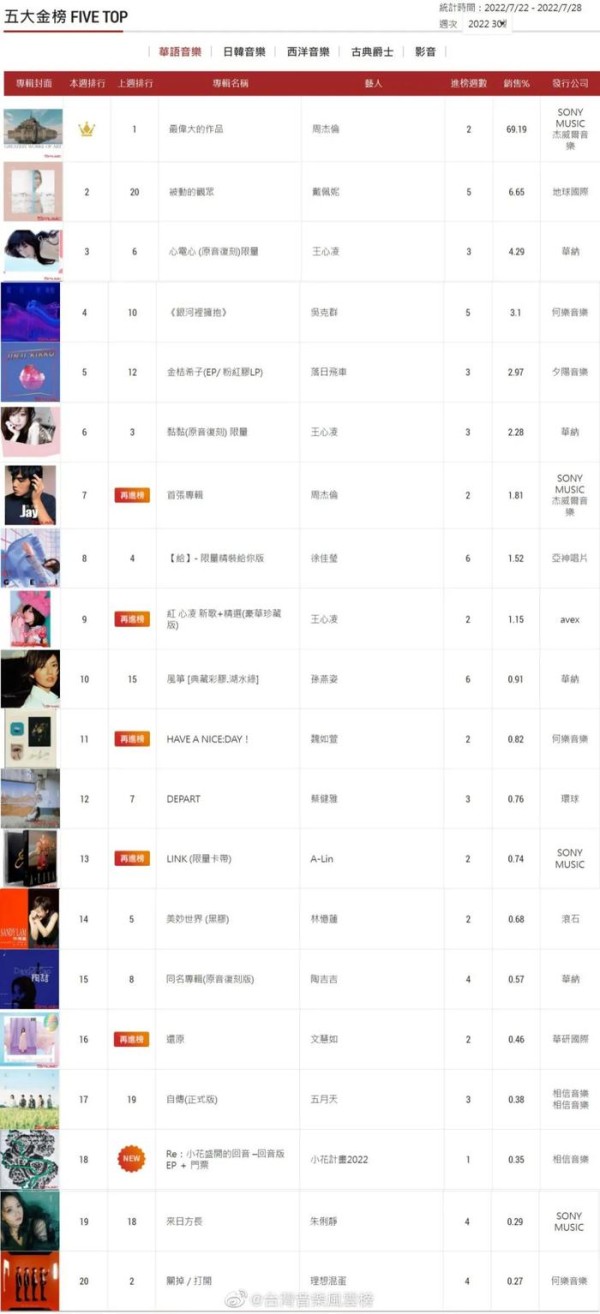Select the 華語音樂 chart tab
The height and width of the screenshot is (1314, 600).
(180, 51)
